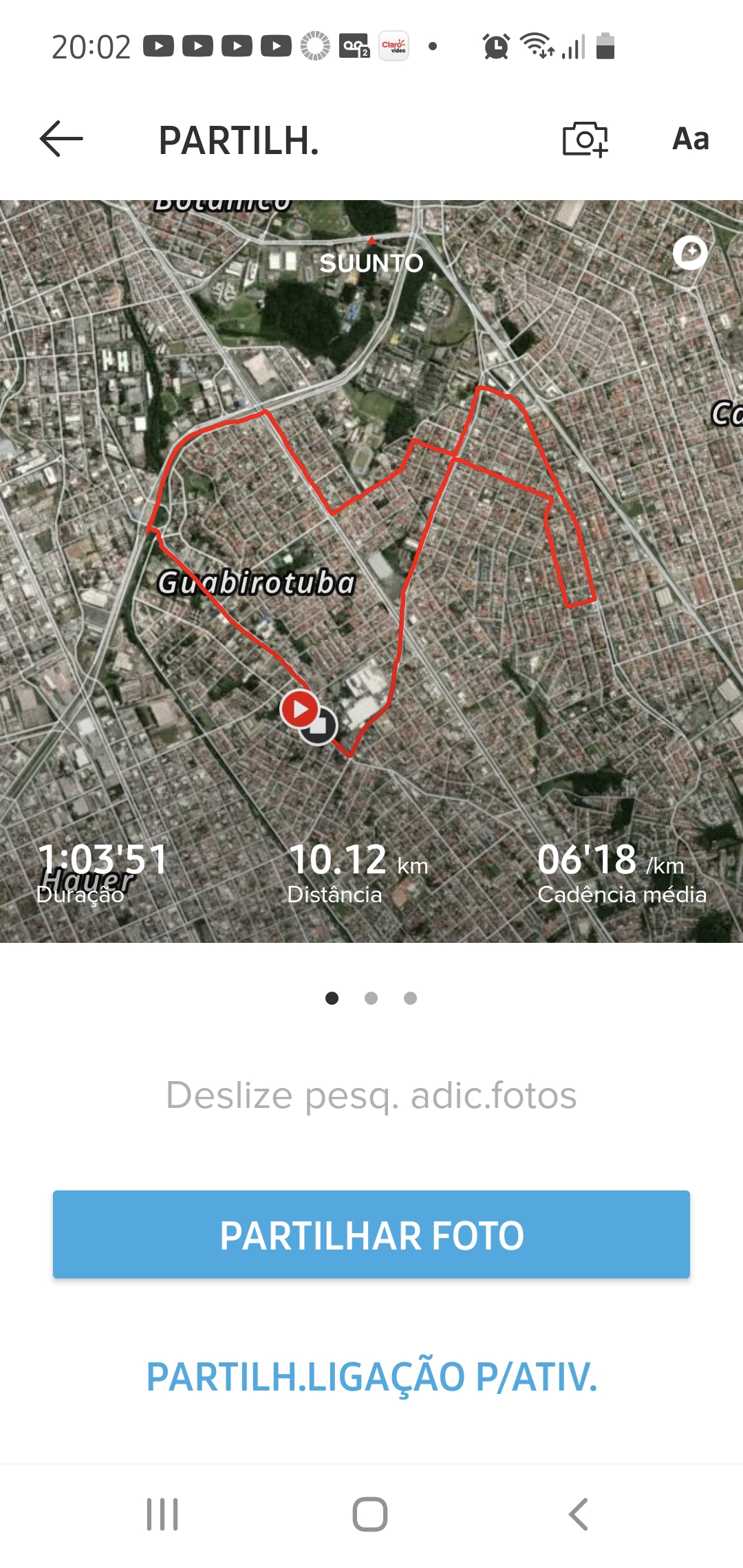The image size is (743, 1568).
Task: Go back using the top-left arrow
Action: click(61, 139)
